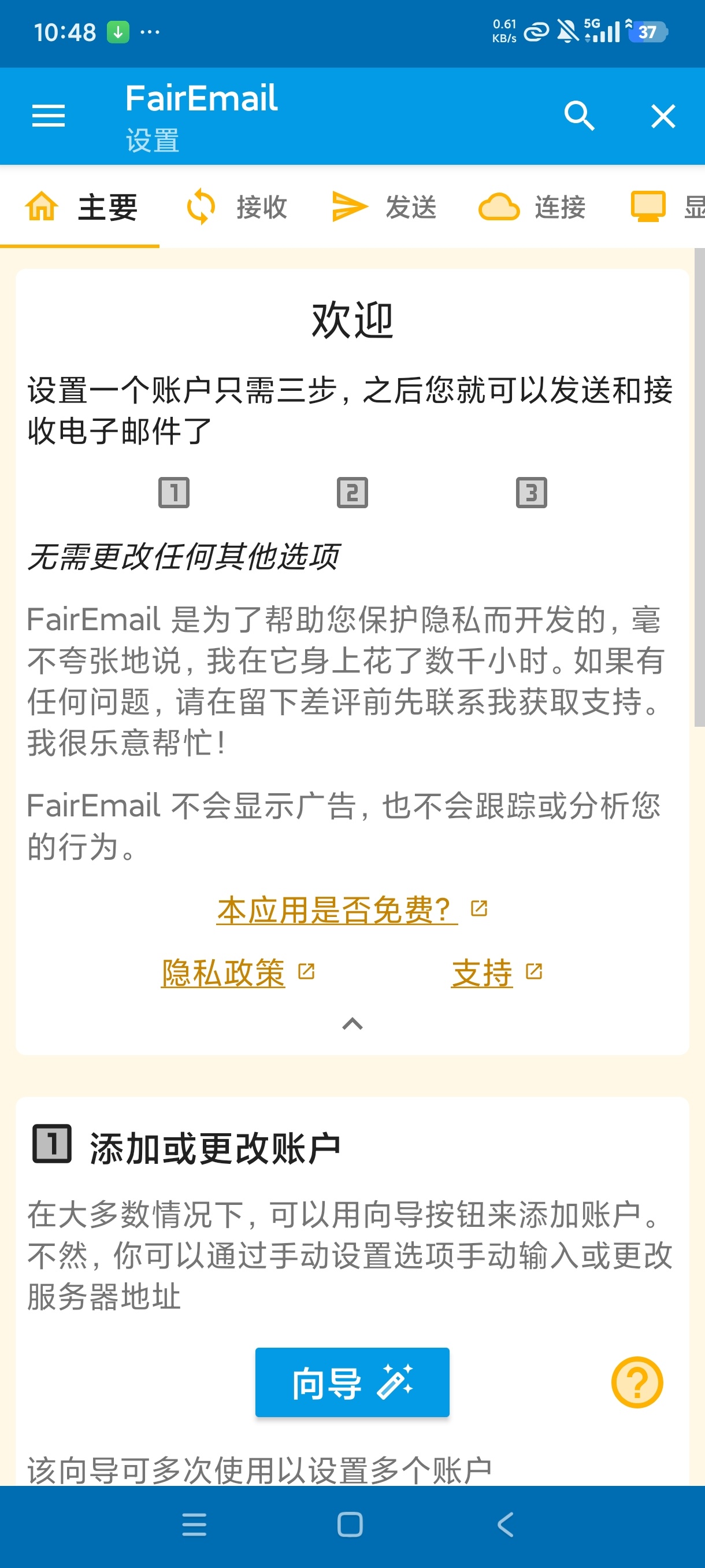Close settings with the X button
The height and width of the screenshot is (1568, 705).
click(x=663, y=116)
